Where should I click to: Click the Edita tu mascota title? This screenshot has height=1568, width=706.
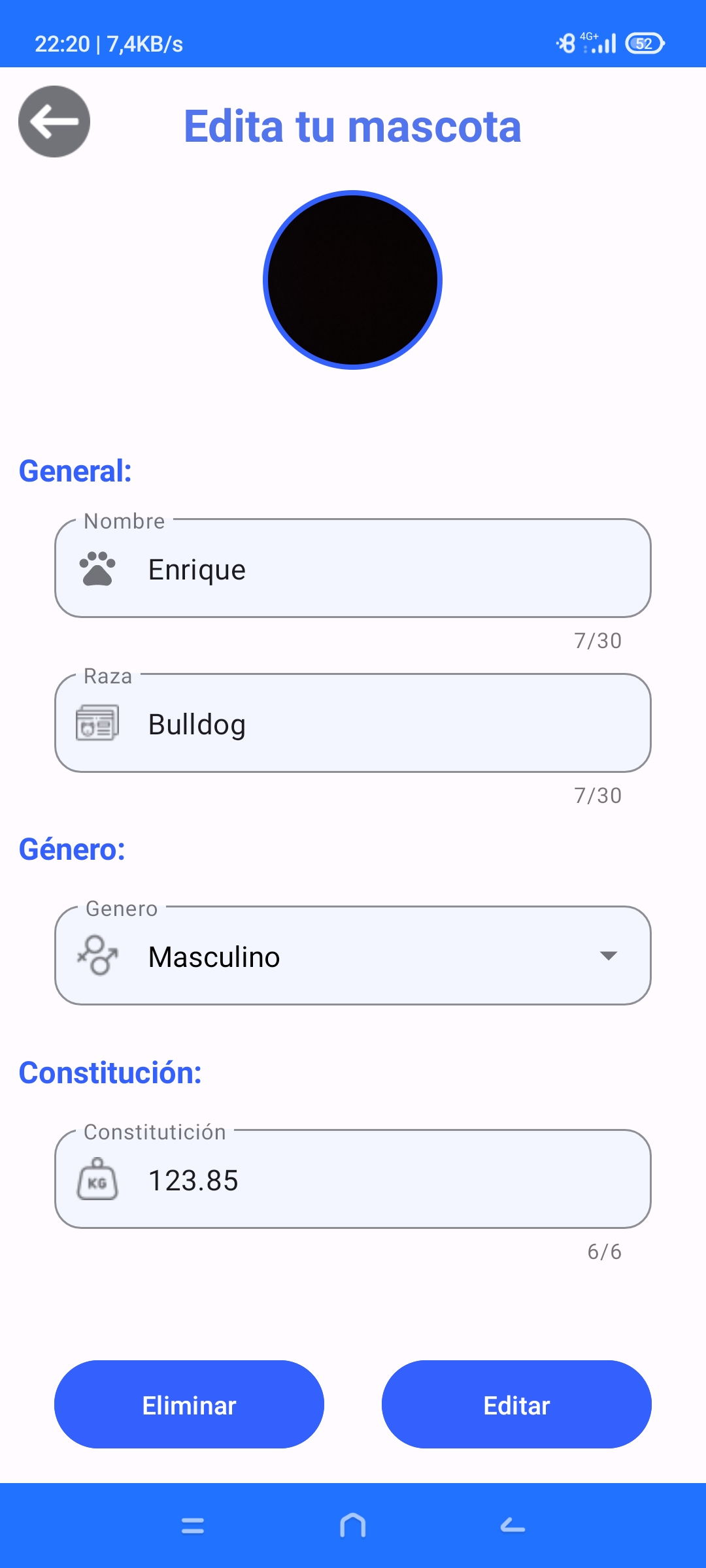353,125
